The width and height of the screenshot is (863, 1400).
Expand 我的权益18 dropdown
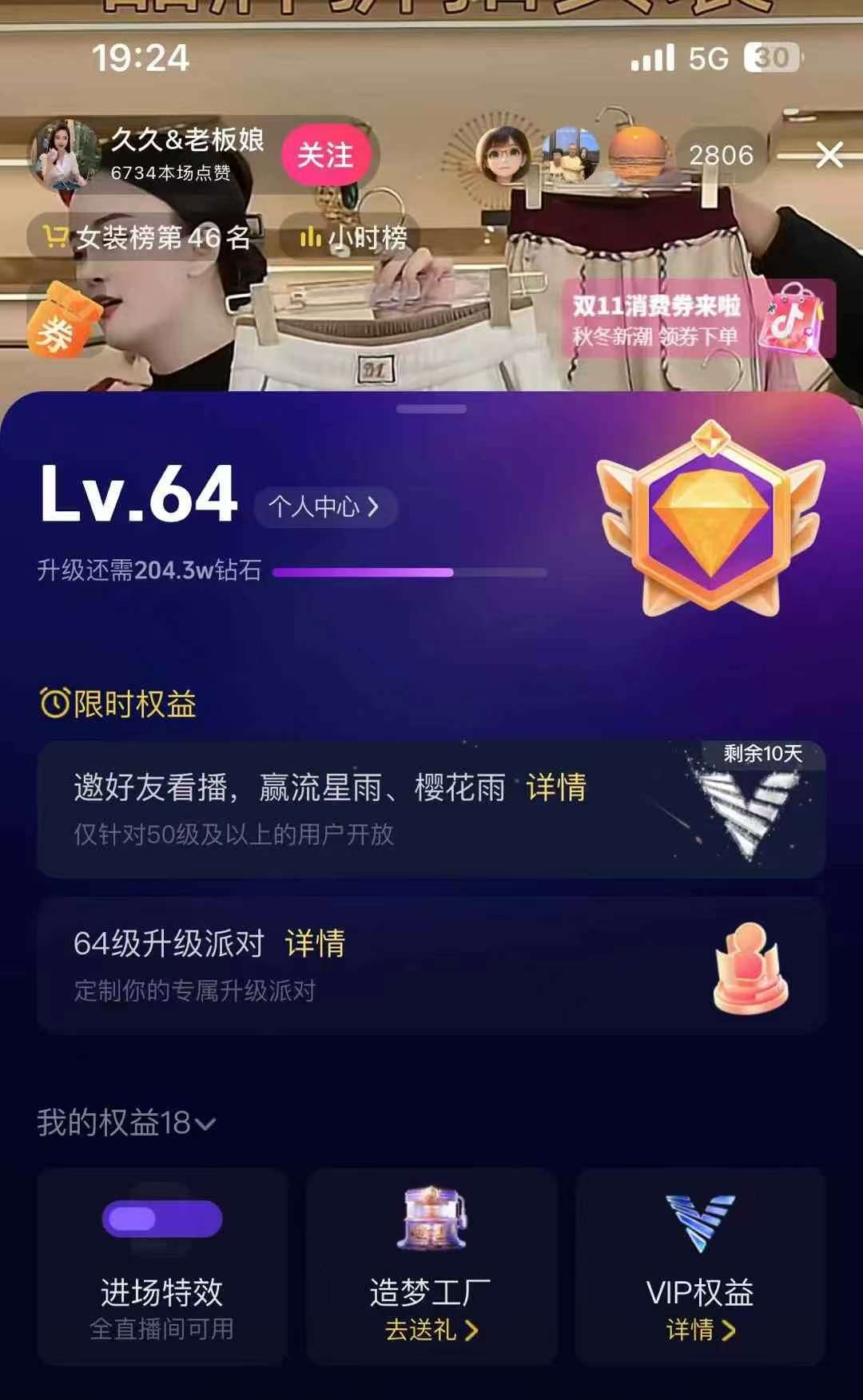click(126, 1123)
